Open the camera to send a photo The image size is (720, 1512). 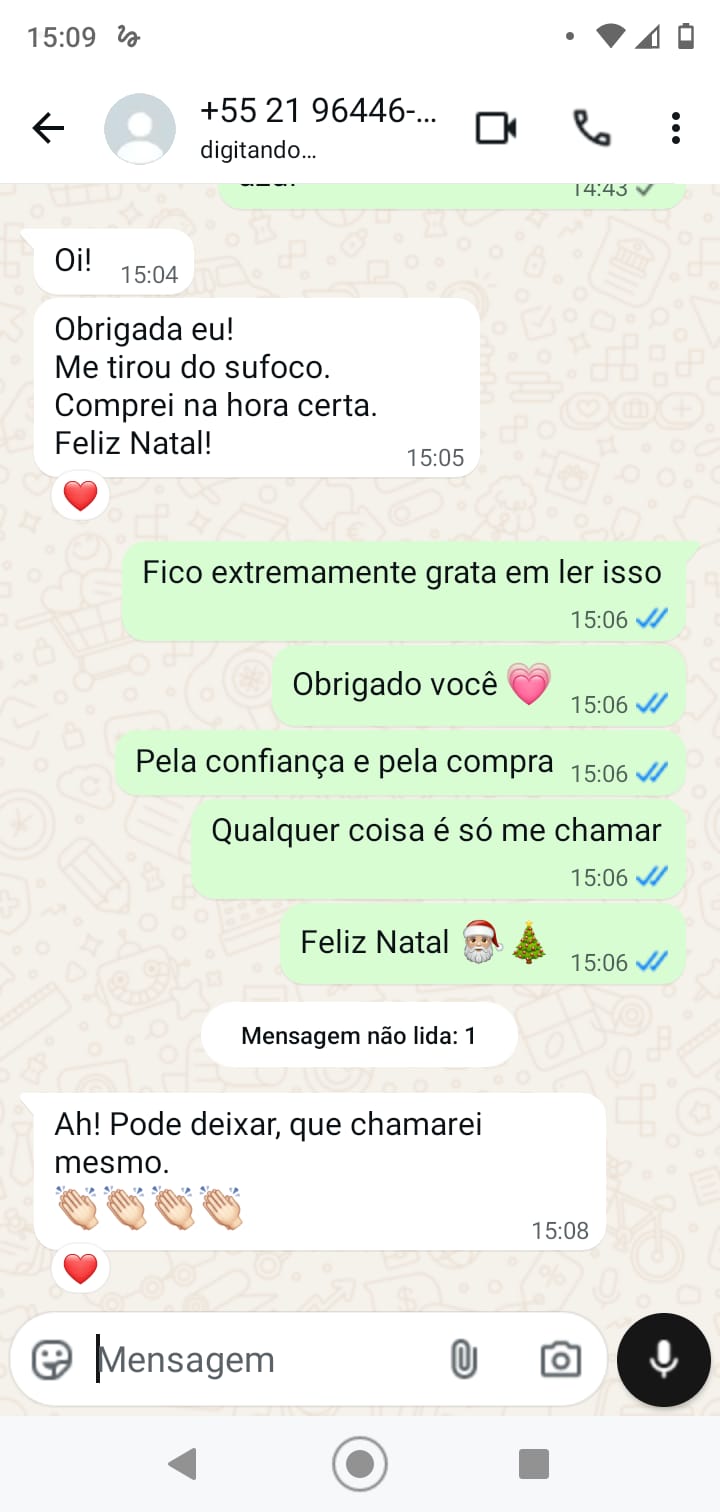(560, 1359)
